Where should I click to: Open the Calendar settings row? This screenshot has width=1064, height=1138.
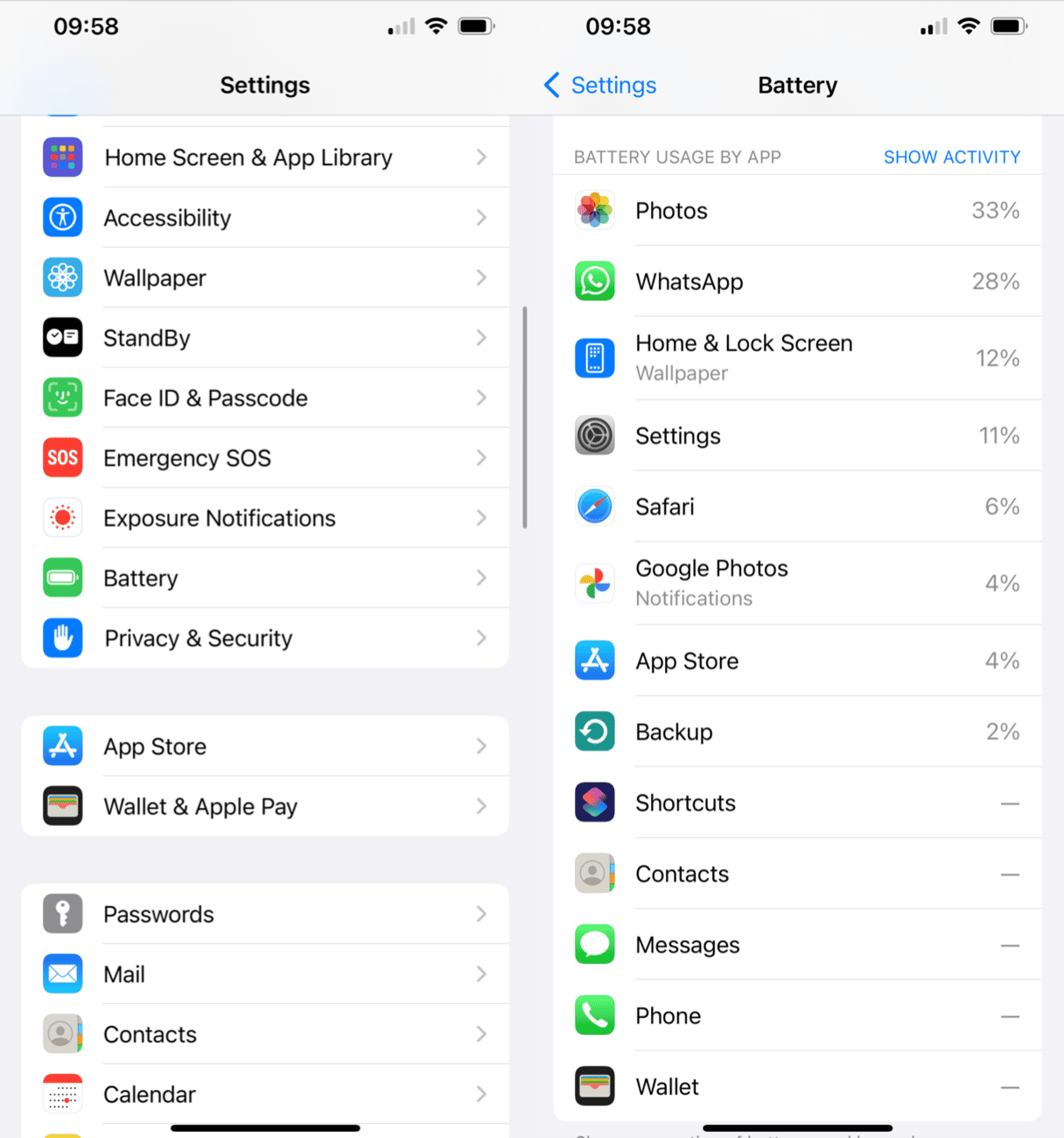click(x=264, y=1094)
